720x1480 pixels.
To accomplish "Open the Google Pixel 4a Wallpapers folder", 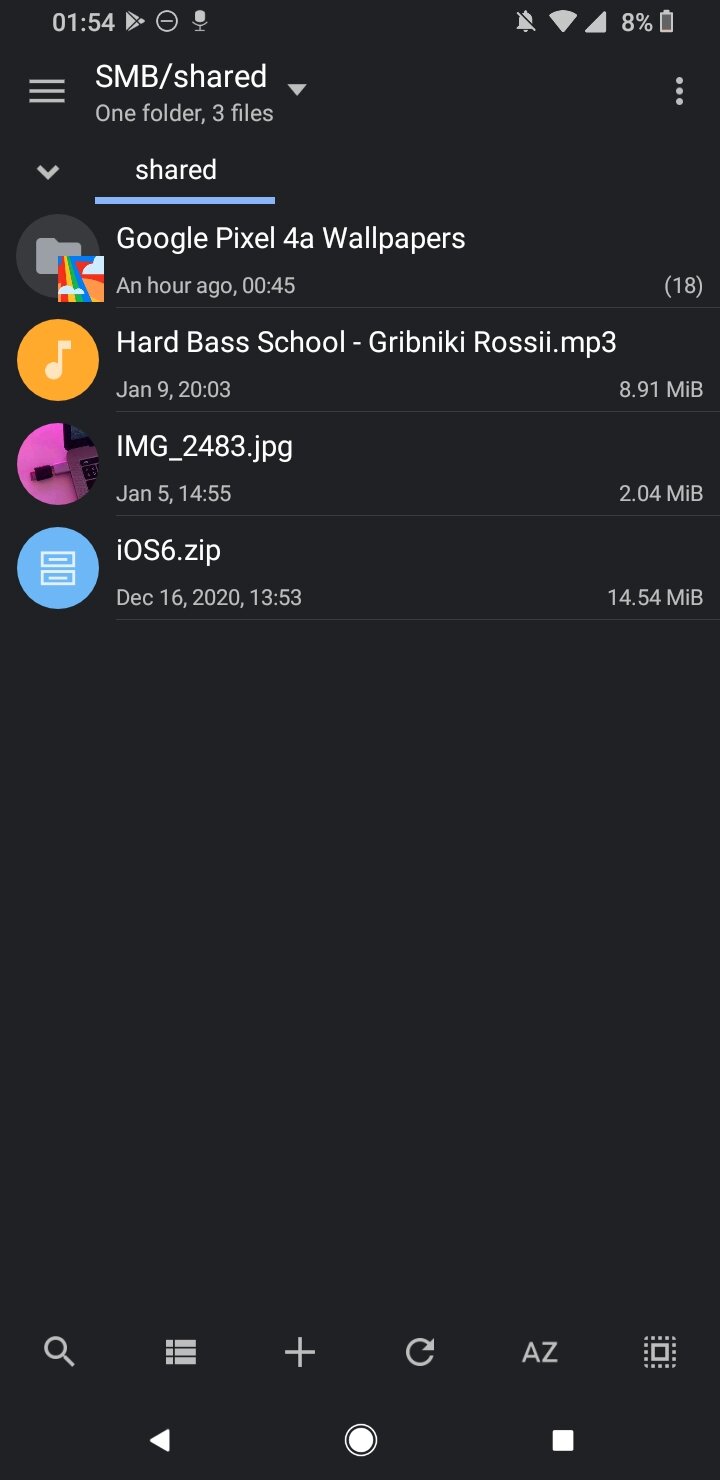I will point(360,259).
